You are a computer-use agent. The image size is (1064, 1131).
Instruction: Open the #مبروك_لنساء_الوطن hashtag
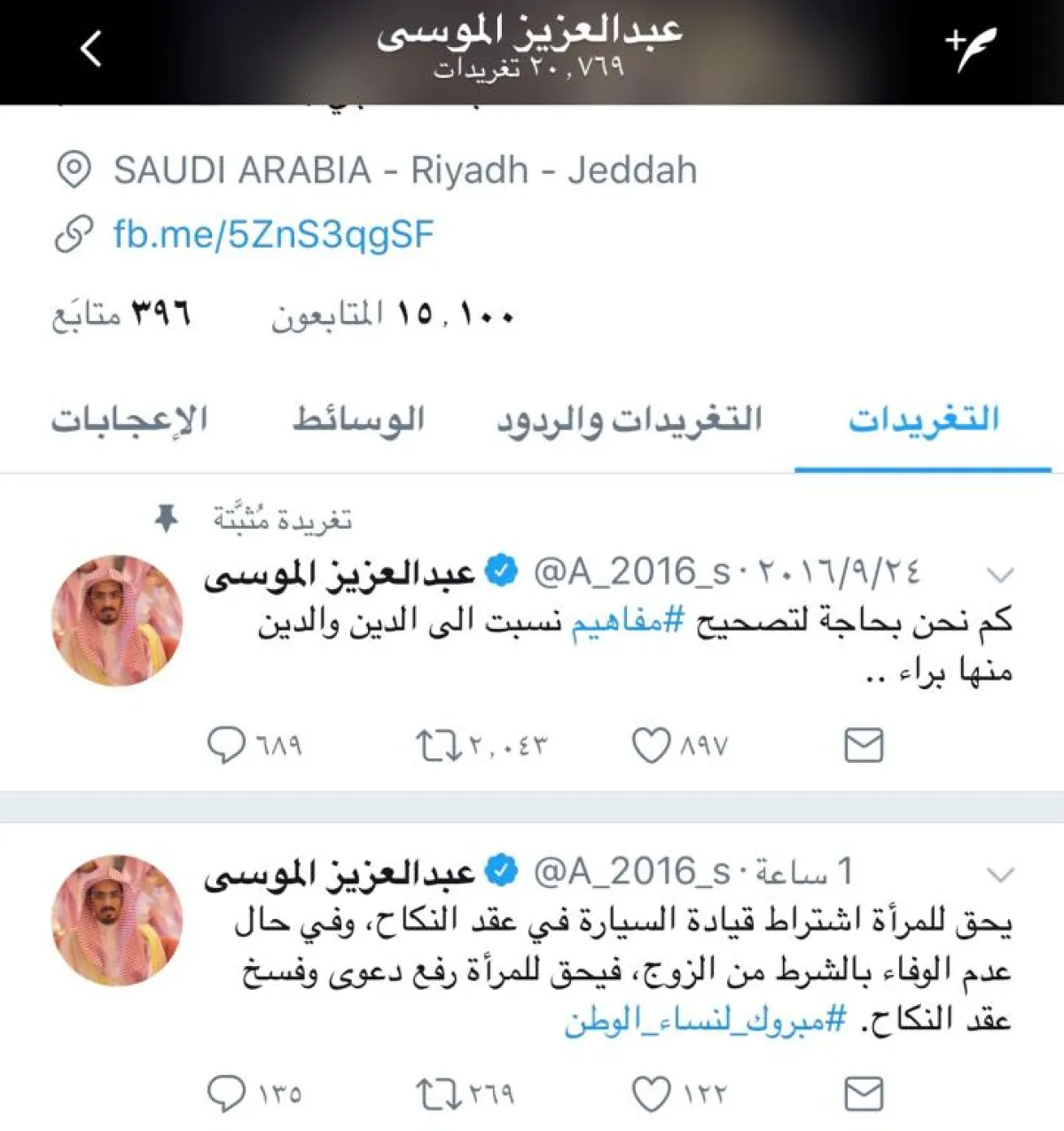[706, 1021]
